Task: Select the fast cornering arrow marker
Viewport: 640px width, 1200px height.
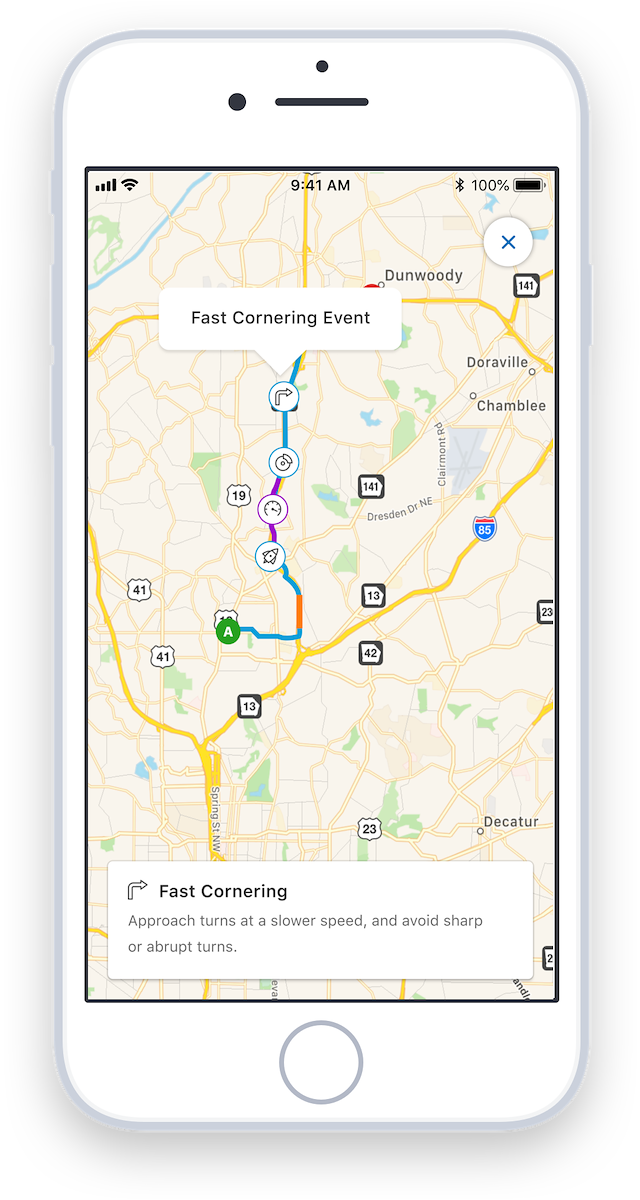Action: (284, 397)
